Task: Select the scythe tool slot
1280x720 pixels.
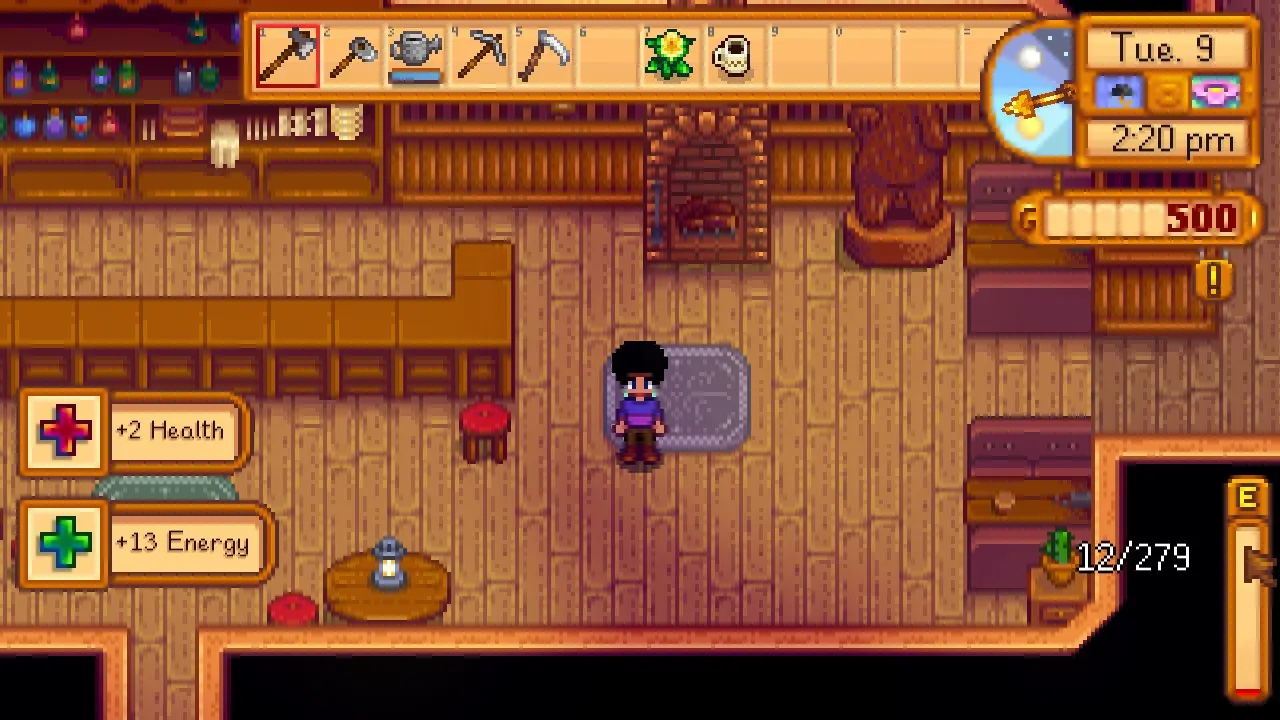Action: [x=544, y=56]
